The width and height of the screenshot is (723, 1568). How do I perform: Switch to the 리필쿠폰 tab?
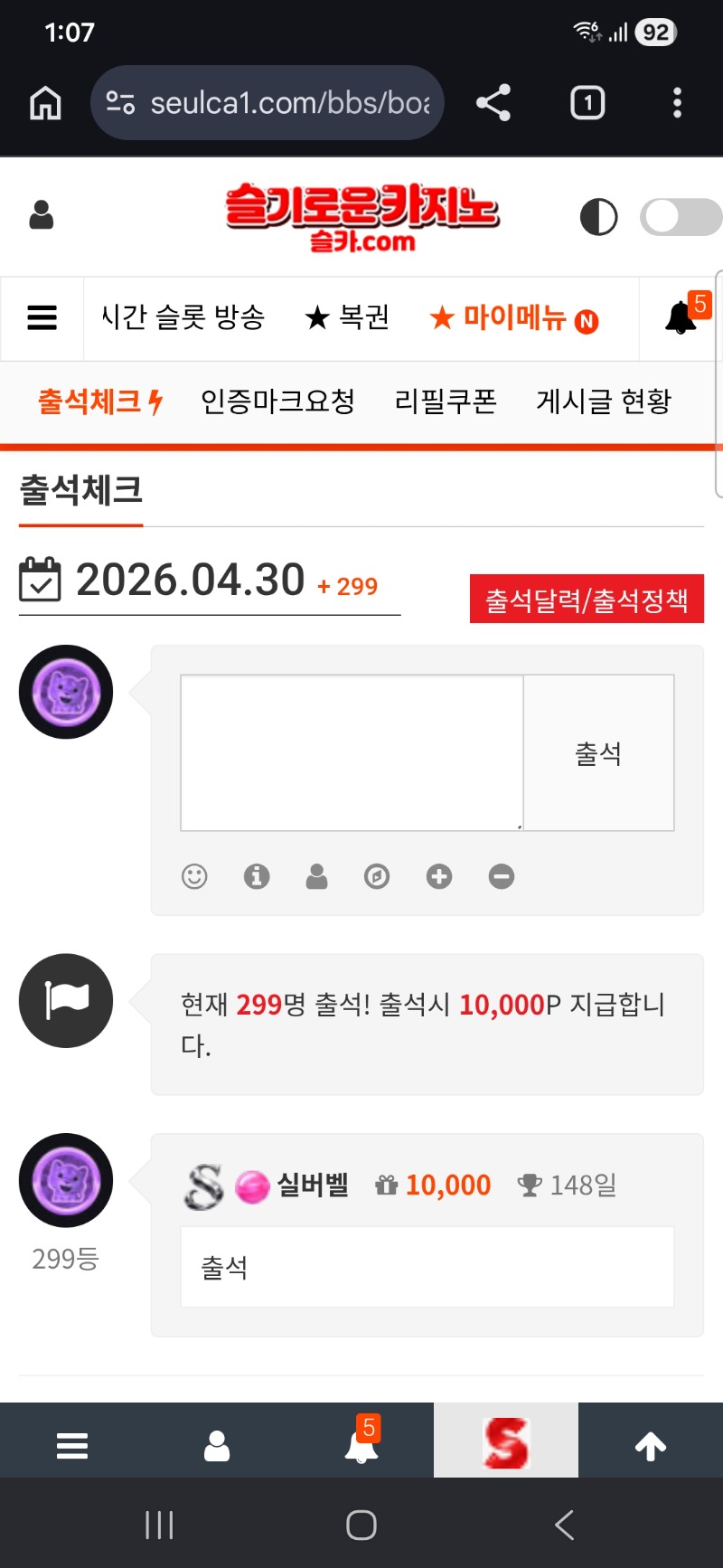(x=446, y=401)
